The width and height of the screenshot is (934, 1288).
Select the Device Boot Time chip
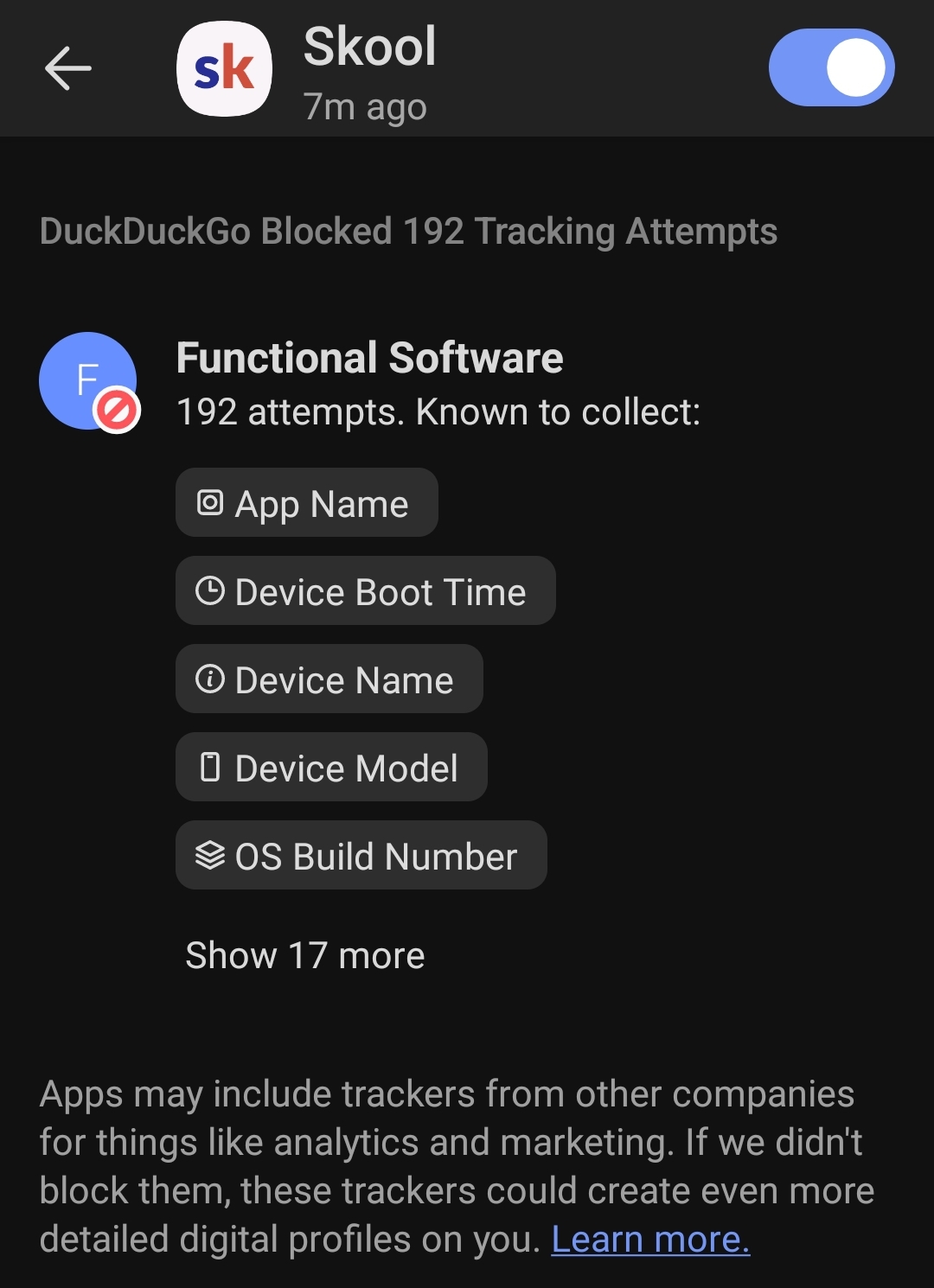coord(365,590)
